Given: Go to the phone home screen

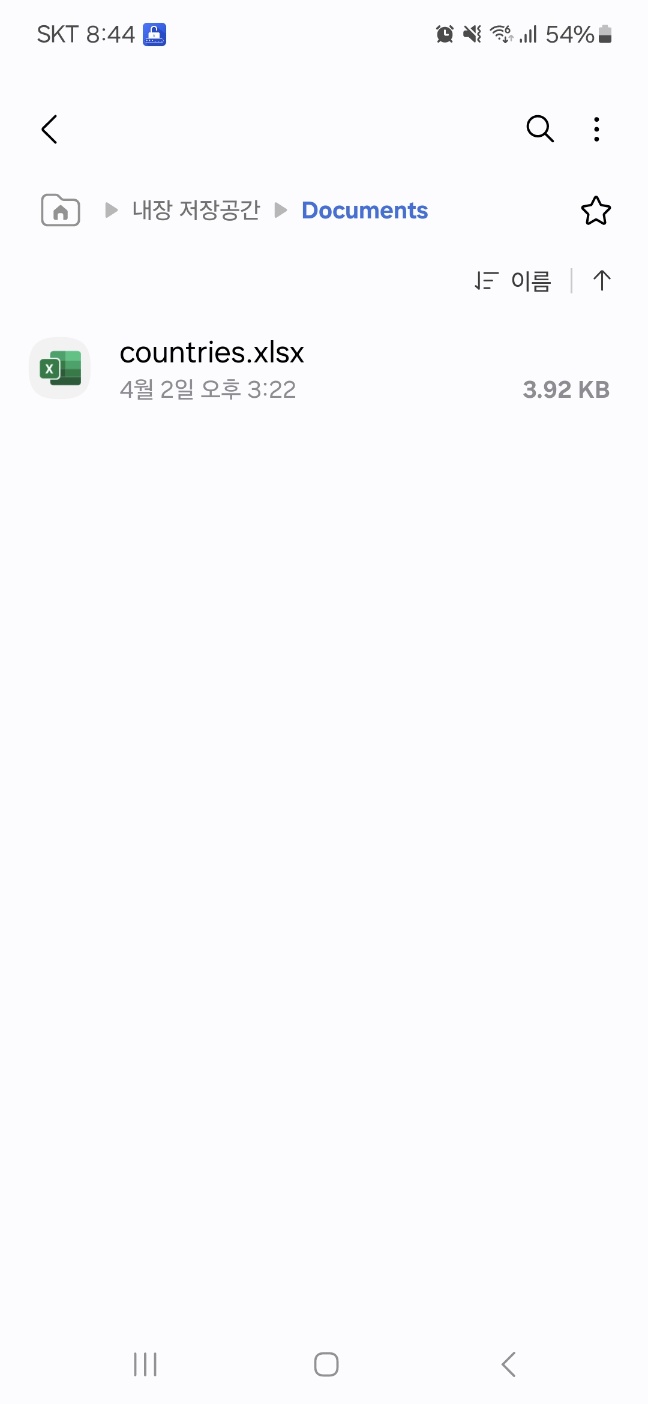Looking at the screenshot, I should tap(326, 1364).
